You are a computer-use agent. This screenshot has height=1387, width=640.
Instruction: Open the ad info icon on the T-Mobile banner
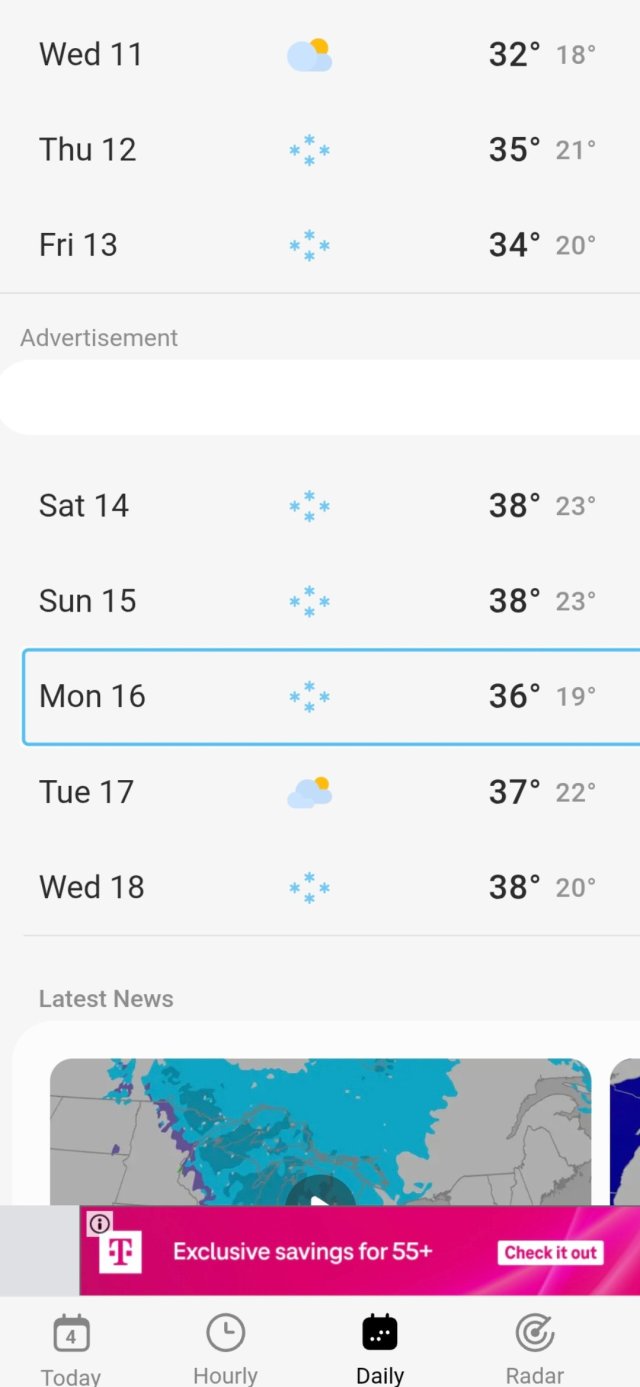click(99, 1223)
